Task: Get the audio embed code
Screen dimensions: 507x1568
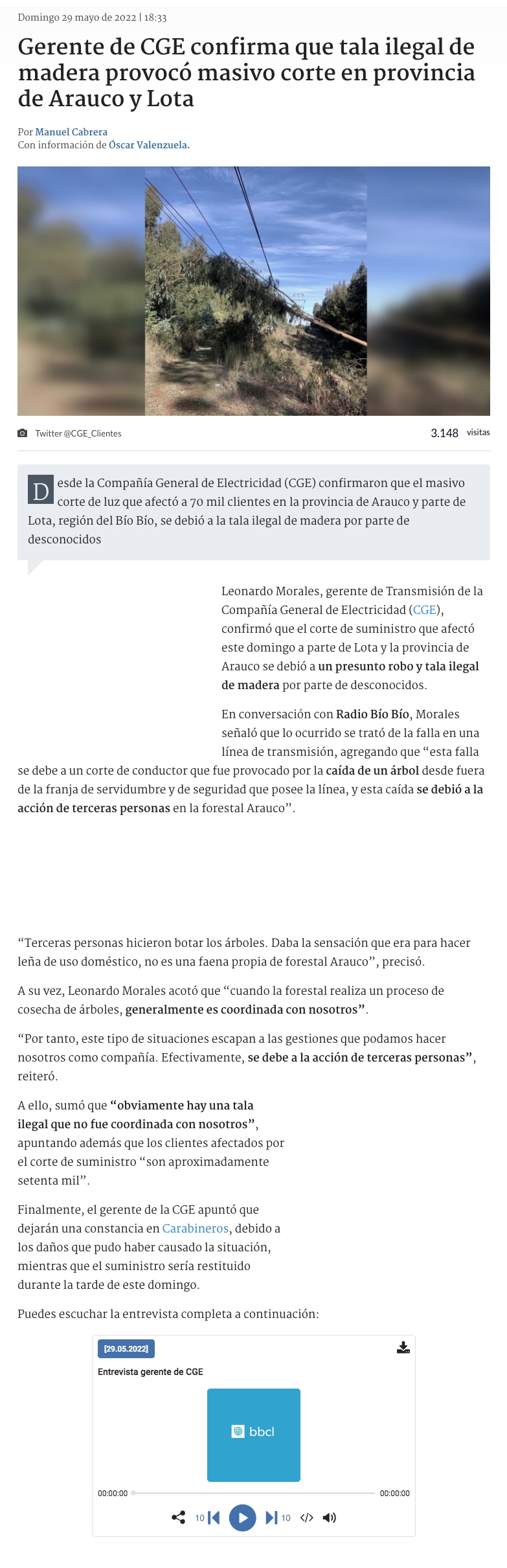Action: tap(307, 1517)
